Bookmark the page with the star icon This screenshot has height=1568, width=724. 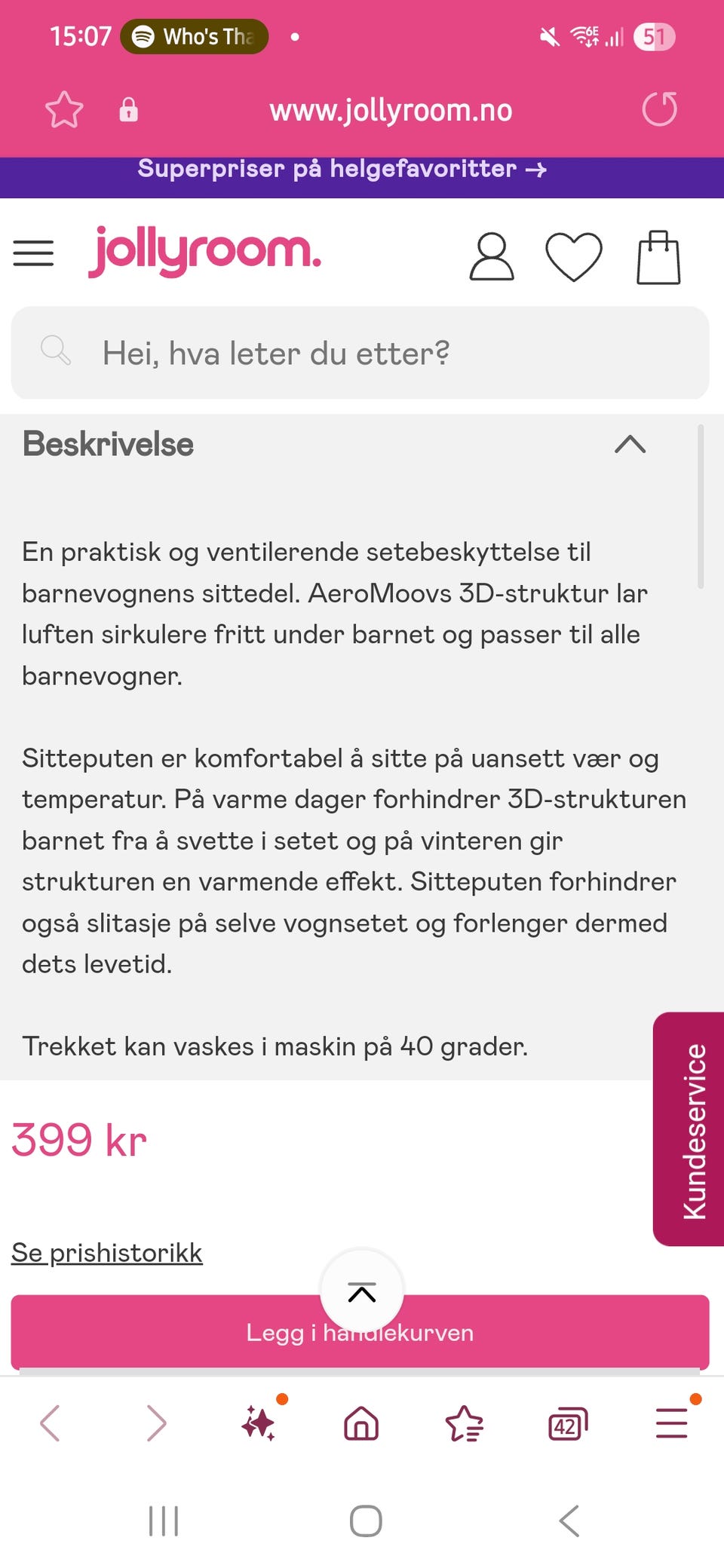[64, 110]
